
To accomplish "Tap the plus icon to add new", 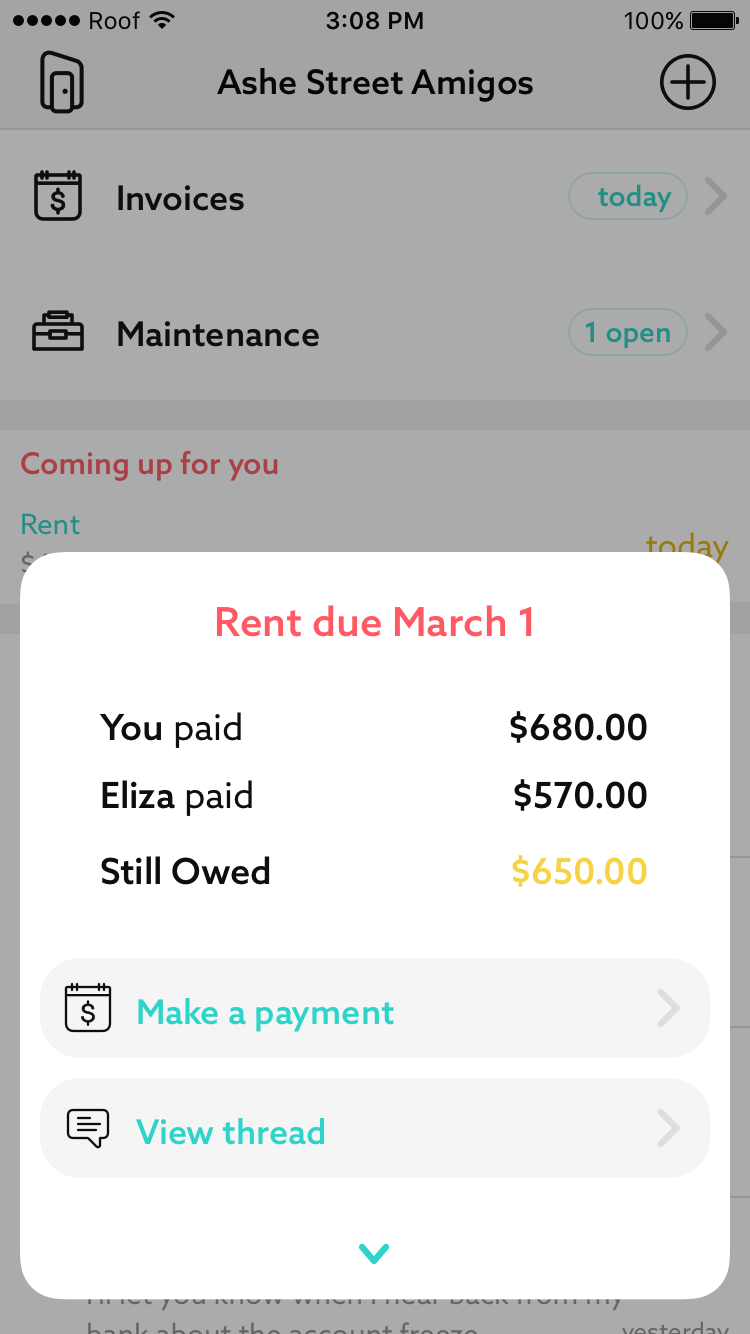I will [688, 82].
